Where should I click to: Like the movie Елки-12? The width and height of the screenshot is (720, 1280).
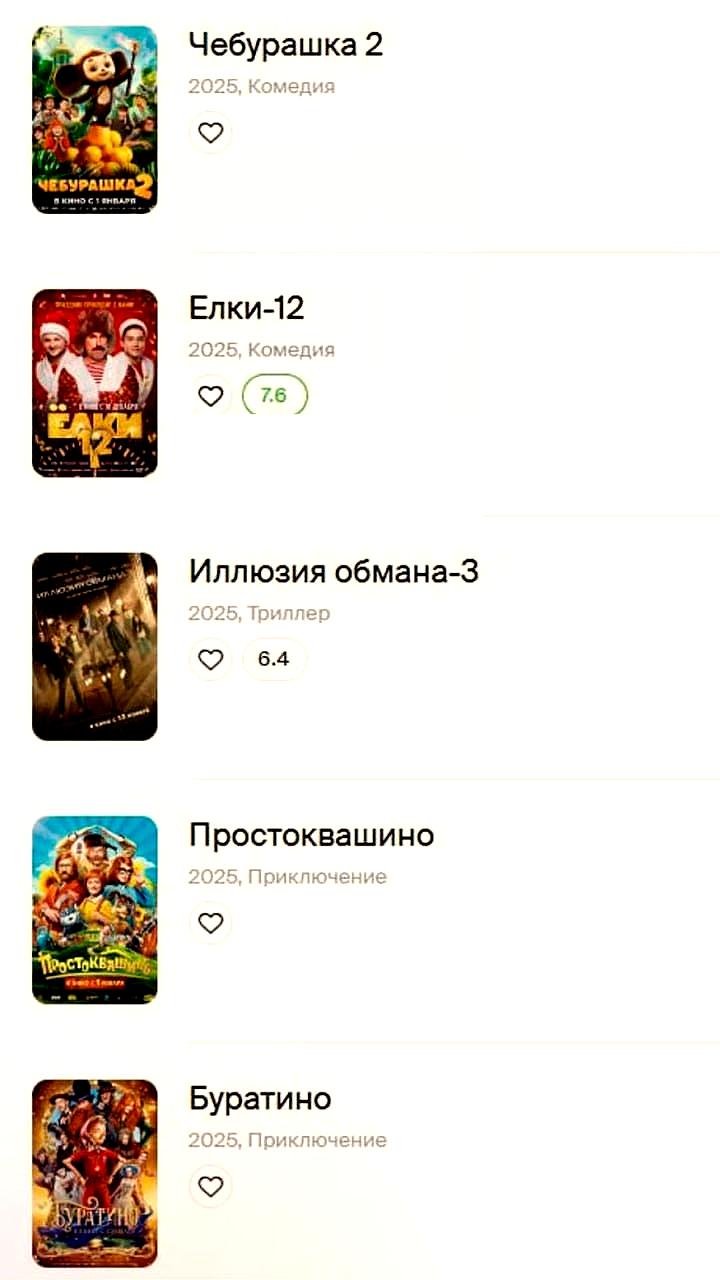pos(210,396)
